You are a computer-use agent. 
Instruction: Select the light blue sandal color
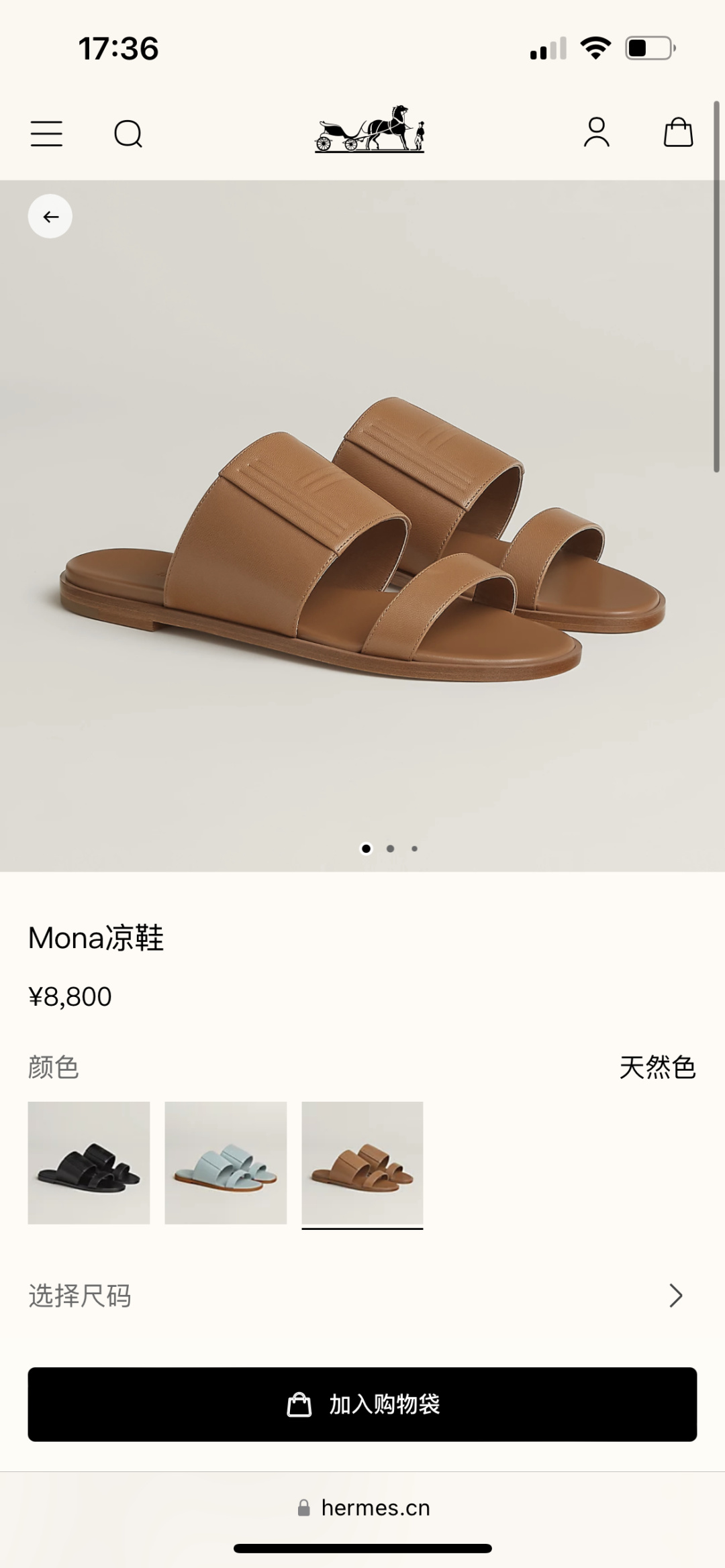tap(226, 1163)
